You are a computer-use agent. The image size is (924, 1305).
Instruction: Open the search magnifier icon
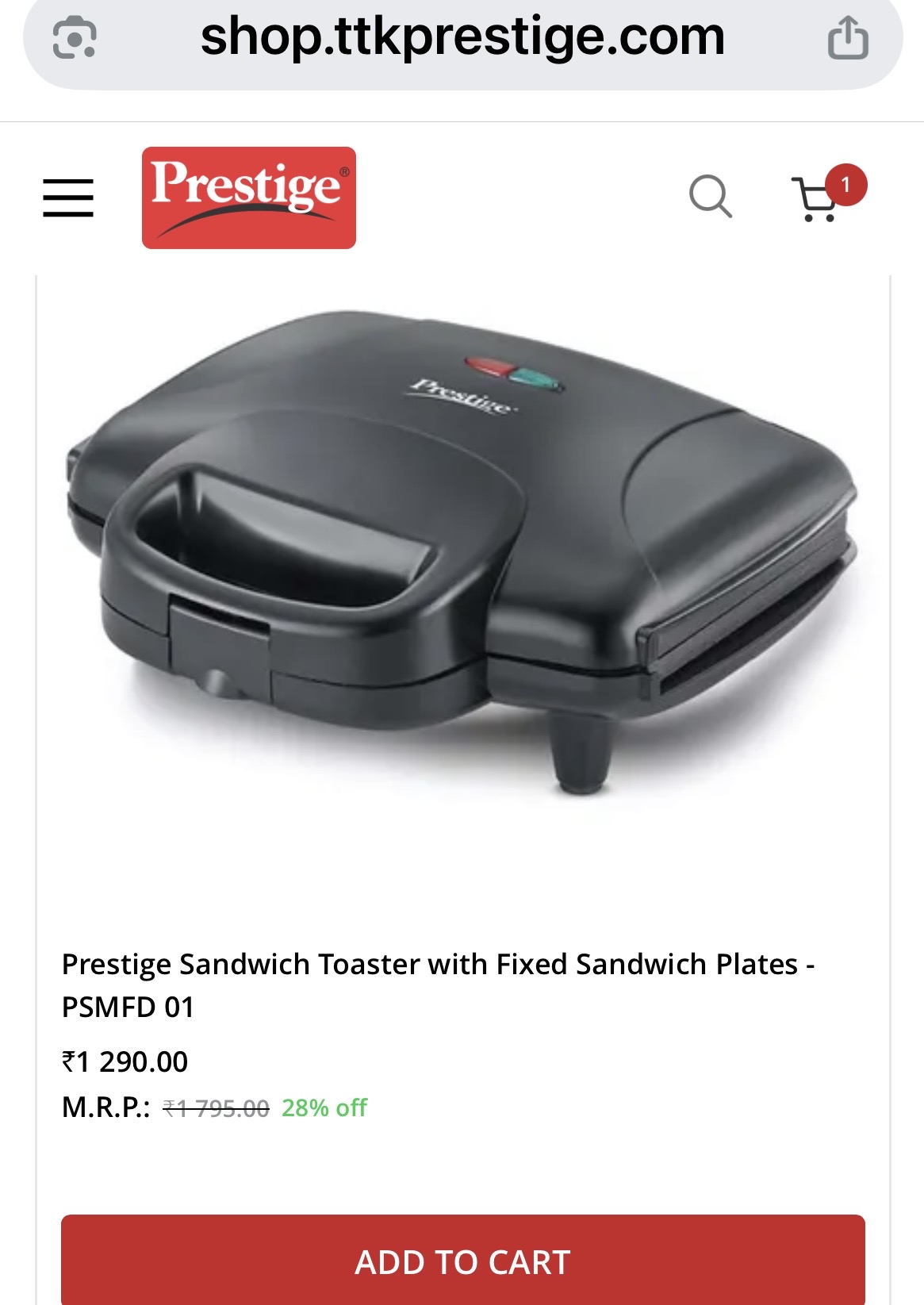coord(710,196)
